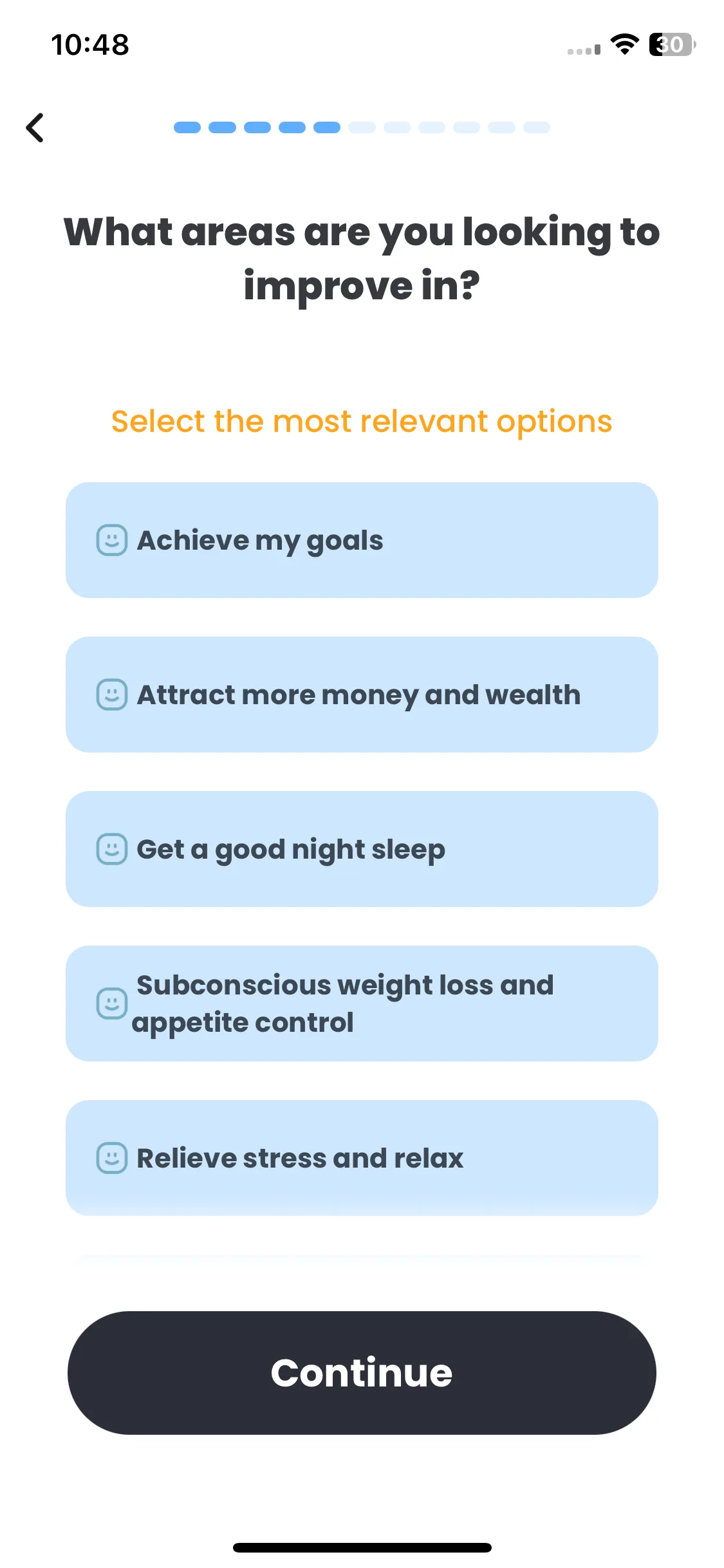Choose Relieve stress and relax

click(361, 1158)
